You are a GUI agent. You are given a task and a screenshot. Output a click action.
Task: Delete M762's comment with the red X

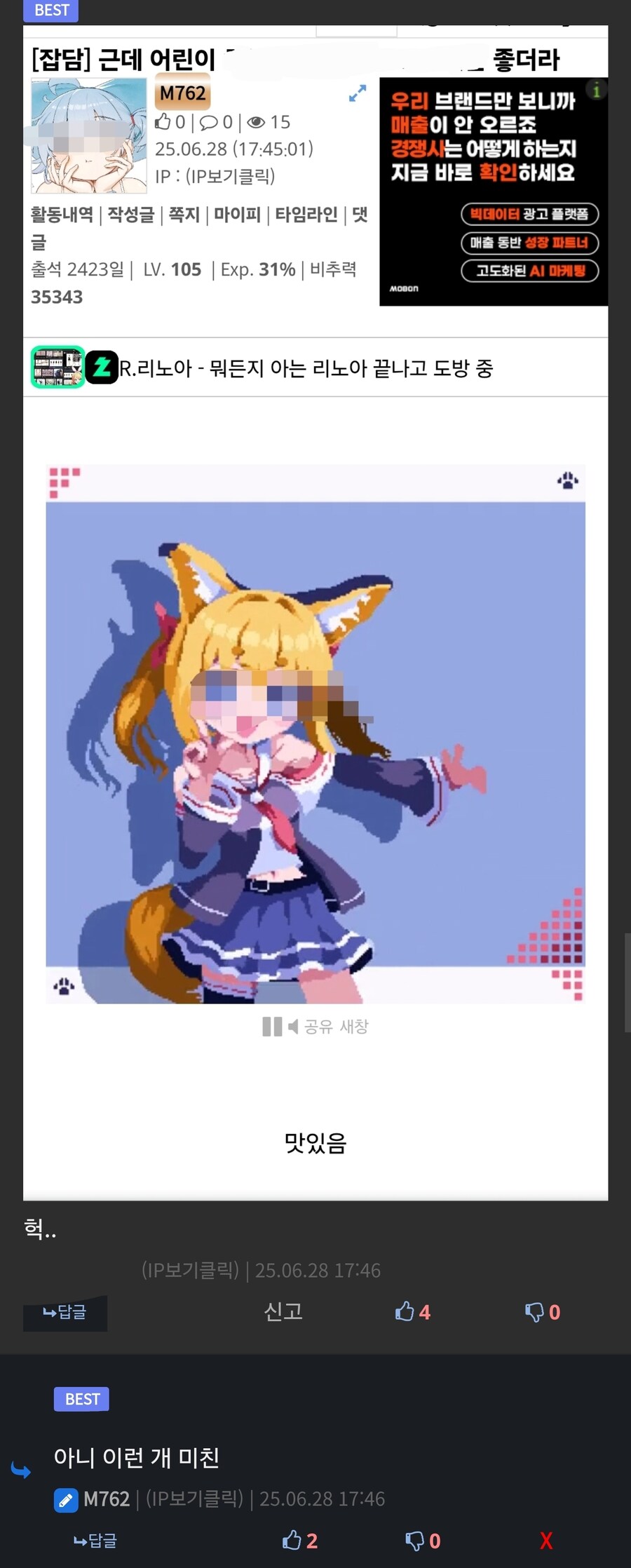tap(546, 1540)
